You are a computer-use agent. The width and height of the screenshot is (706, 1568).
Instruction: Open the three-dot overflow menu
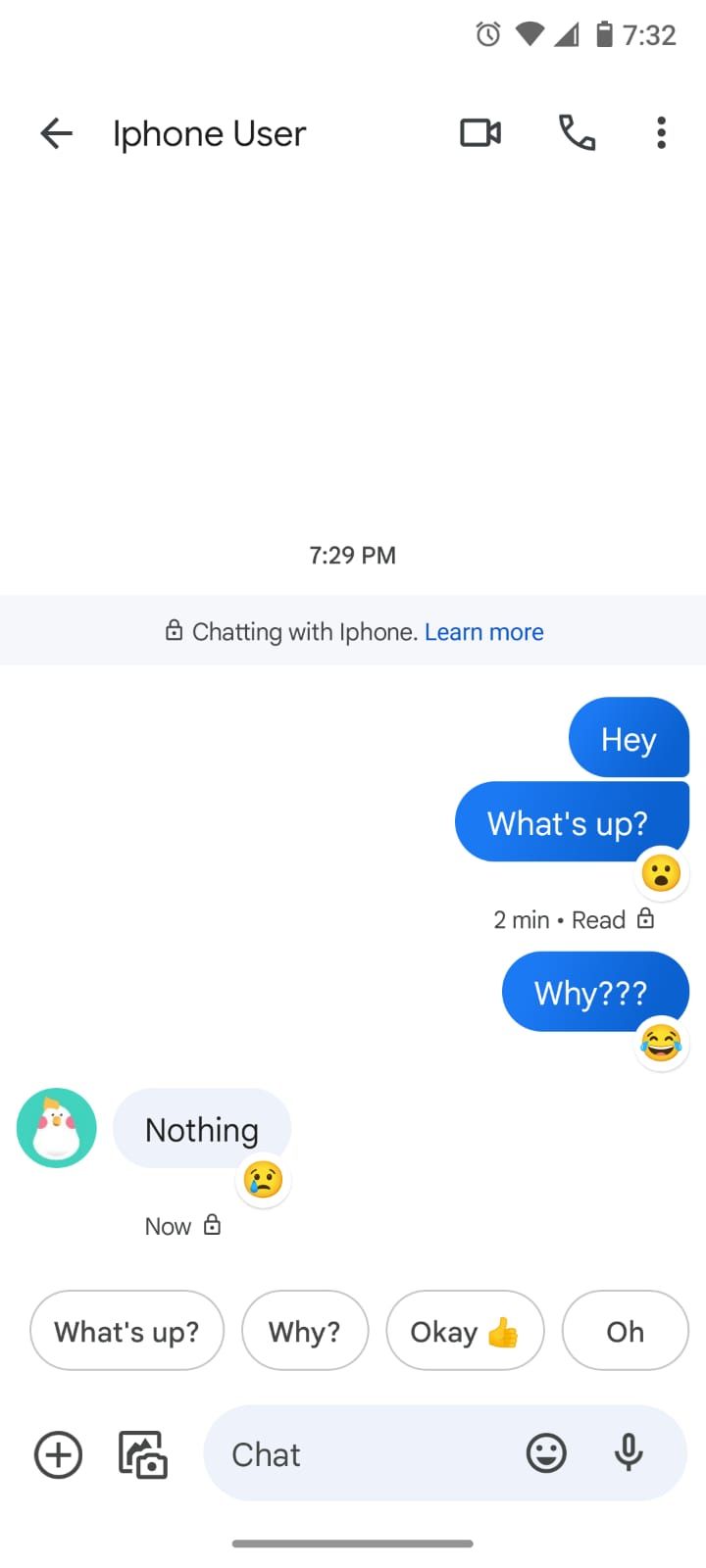[x=662, y=132]
